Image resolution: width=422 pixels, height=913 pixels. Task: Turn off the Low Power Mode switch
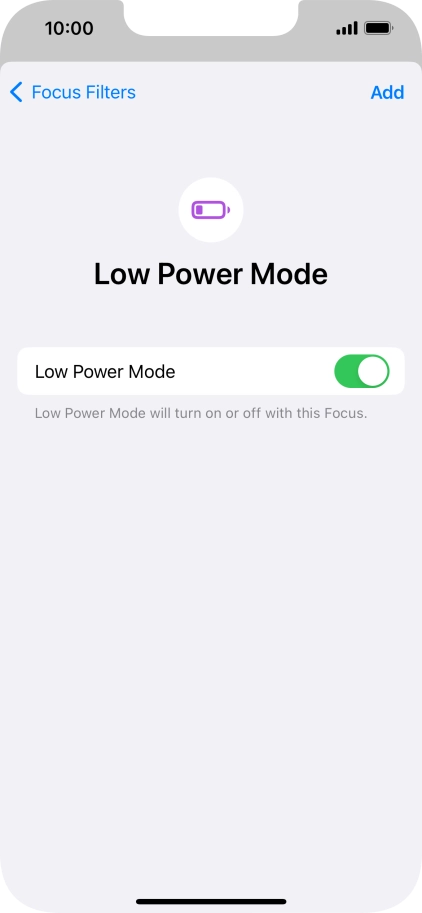click(361, 371)
